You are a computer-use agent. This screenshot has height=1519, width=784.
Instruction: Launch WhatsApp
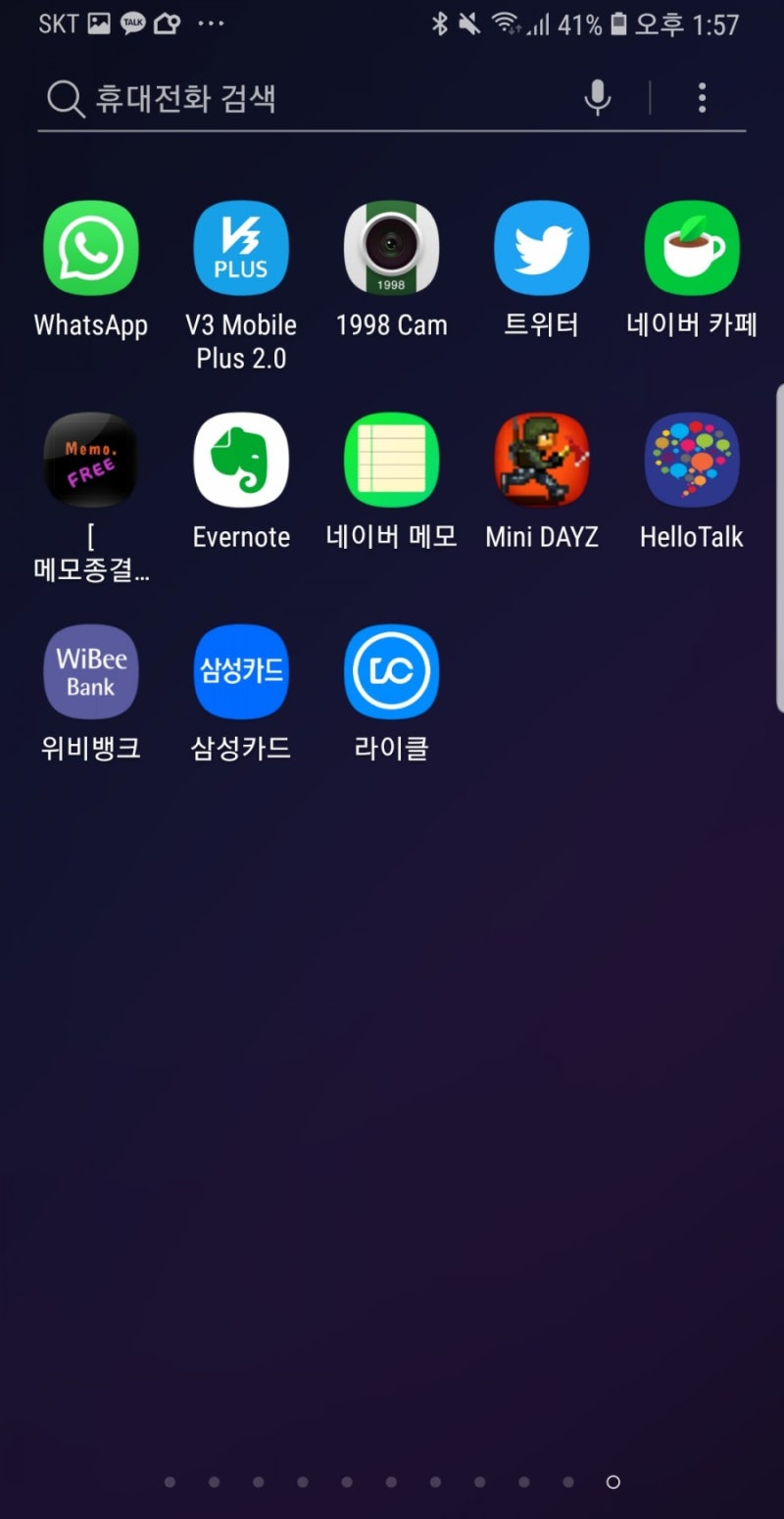point(91,248)
